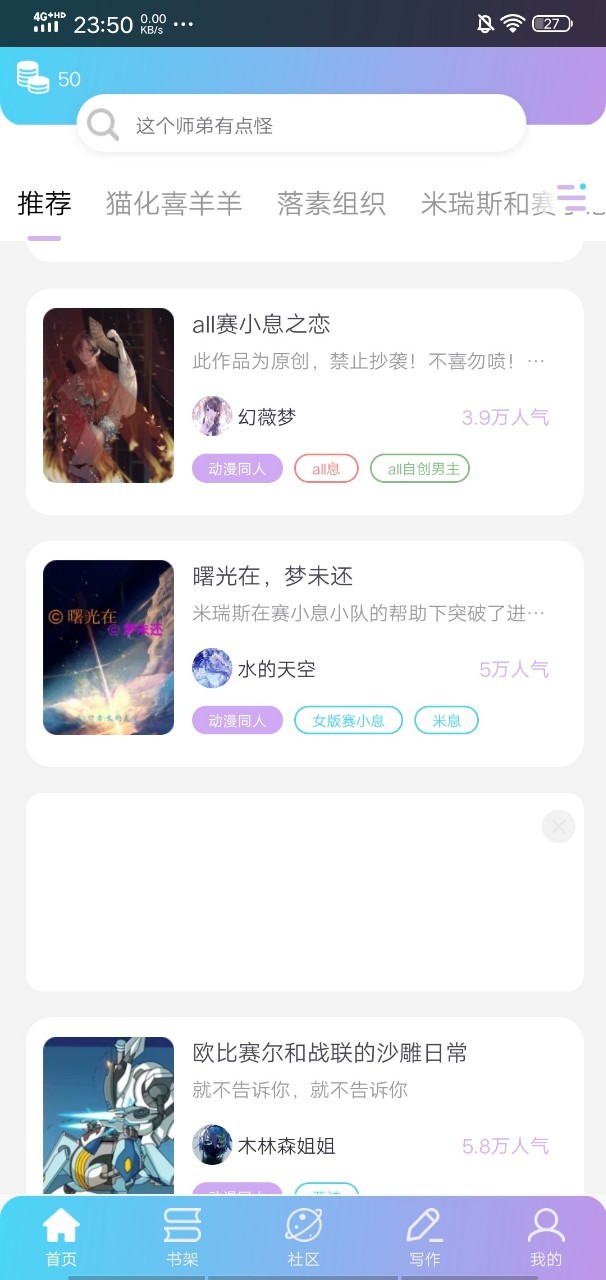Select the 米息 tag
Image resolution: width=606 pixels, height=1280 pixels.
pos(446,720)
